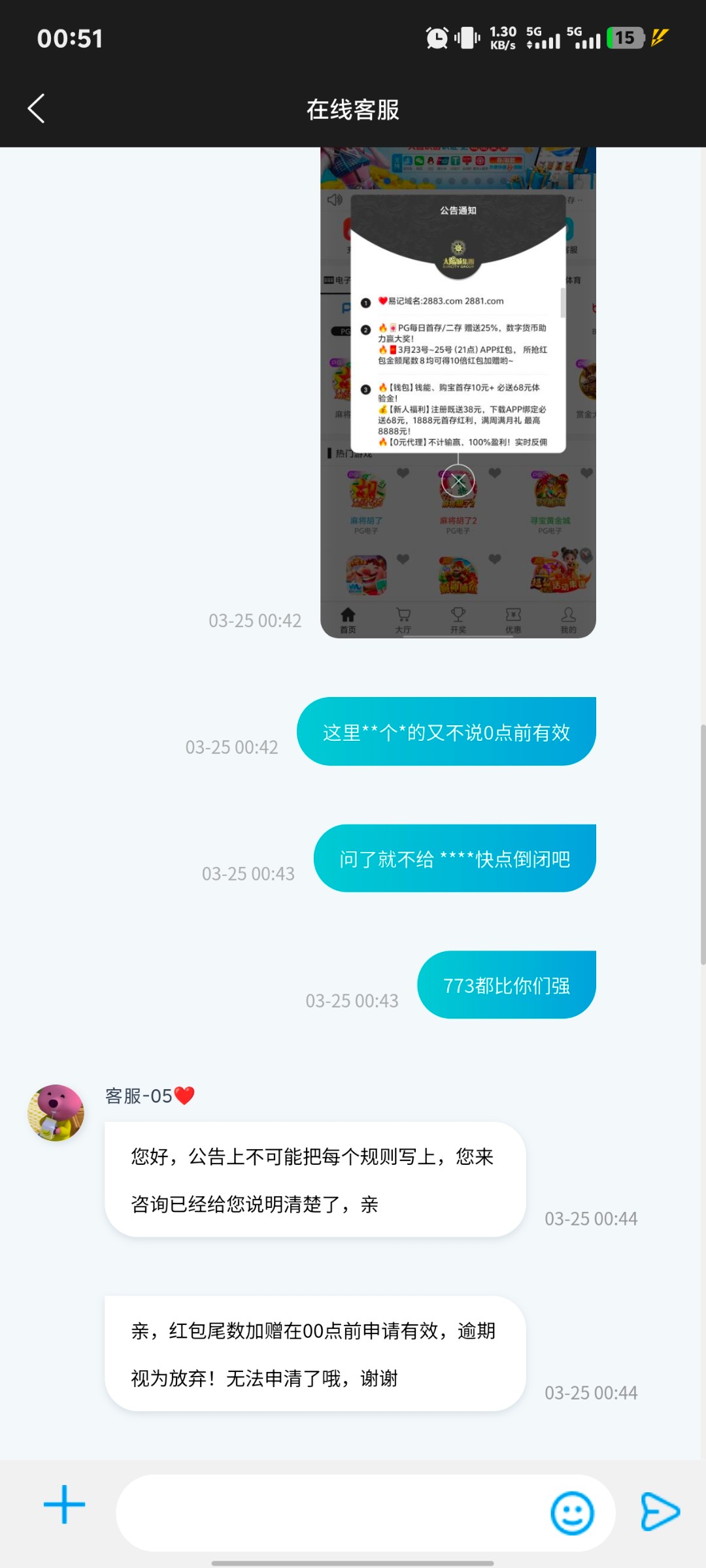Open the plus attachment menu
Image resolution: width=706 pixels, height=1568 pixels.
(x=64, y=1505)
